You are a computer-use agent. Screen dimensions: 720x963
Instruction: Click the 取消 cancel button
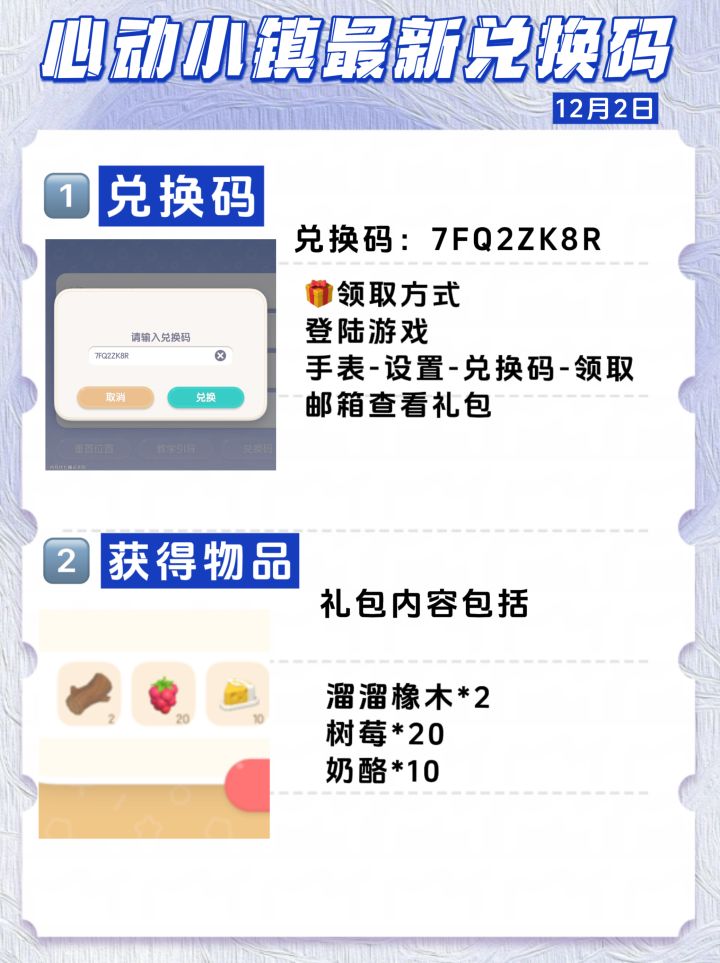point(115,397)
